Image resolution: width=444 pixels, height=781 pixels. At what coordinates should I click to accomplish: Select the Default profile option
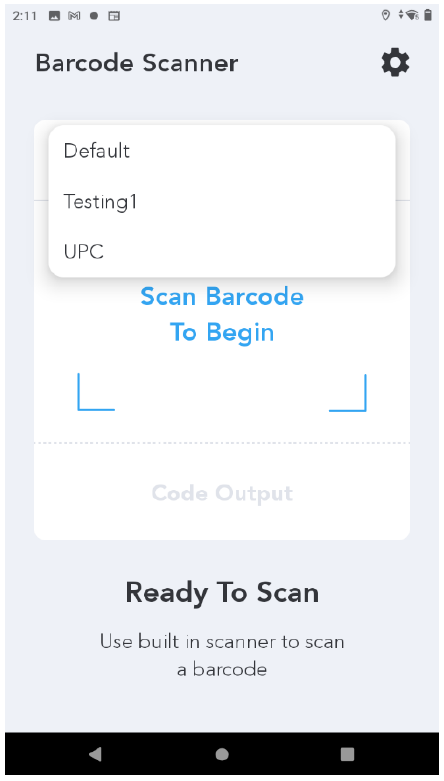(222, 151)
